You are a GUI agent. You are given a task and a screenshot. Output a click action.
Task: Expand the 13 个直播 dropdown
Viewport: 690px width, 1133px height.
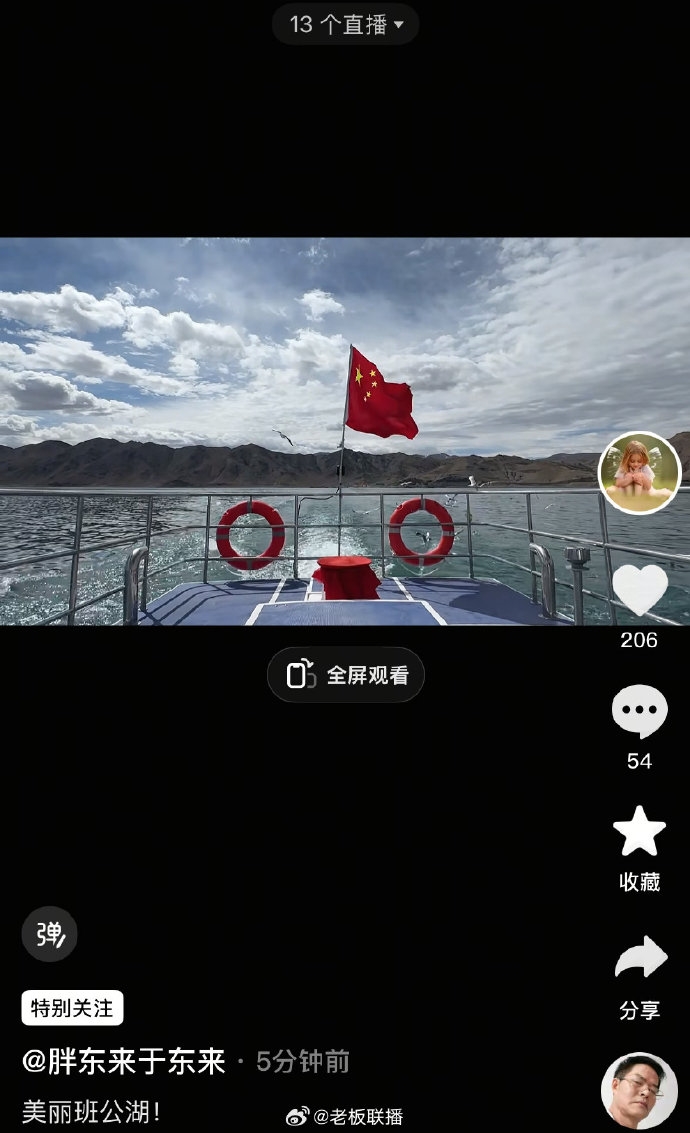[x=346, y=24]
